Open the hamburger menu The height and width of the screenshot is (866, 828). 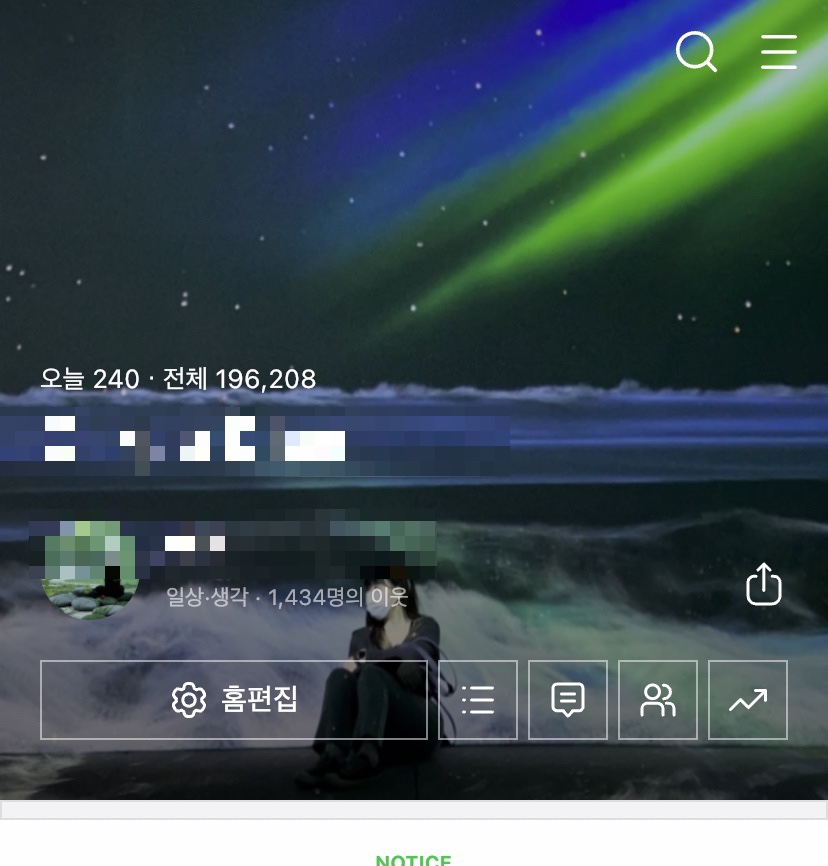[778, 52]
